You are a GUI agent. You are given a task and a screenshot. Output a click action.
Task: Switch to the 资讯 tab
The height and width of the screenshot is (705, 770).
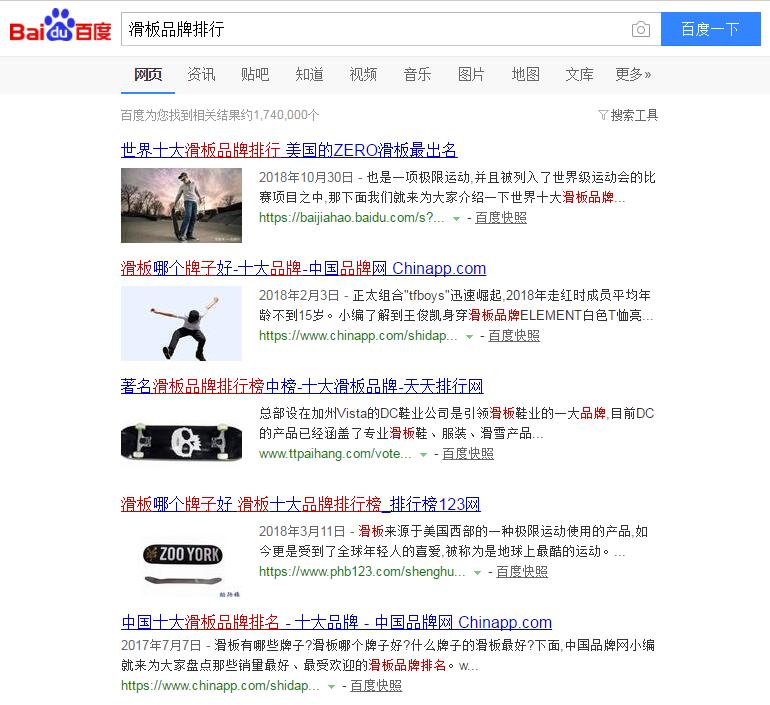(x=201, y=74)
